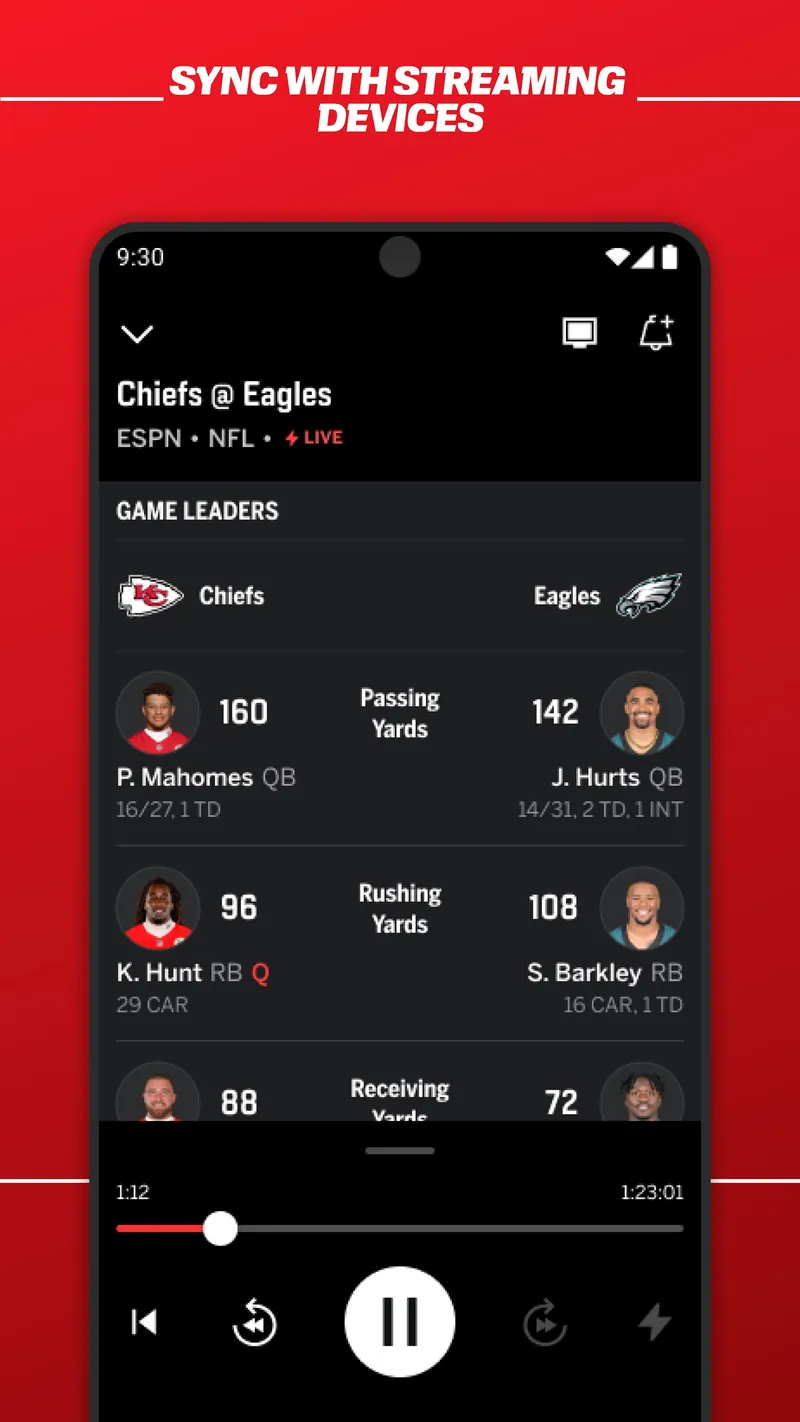Expand the mini player drag handle
This screenshot has width=800, height=1422.
[400, 1150]
